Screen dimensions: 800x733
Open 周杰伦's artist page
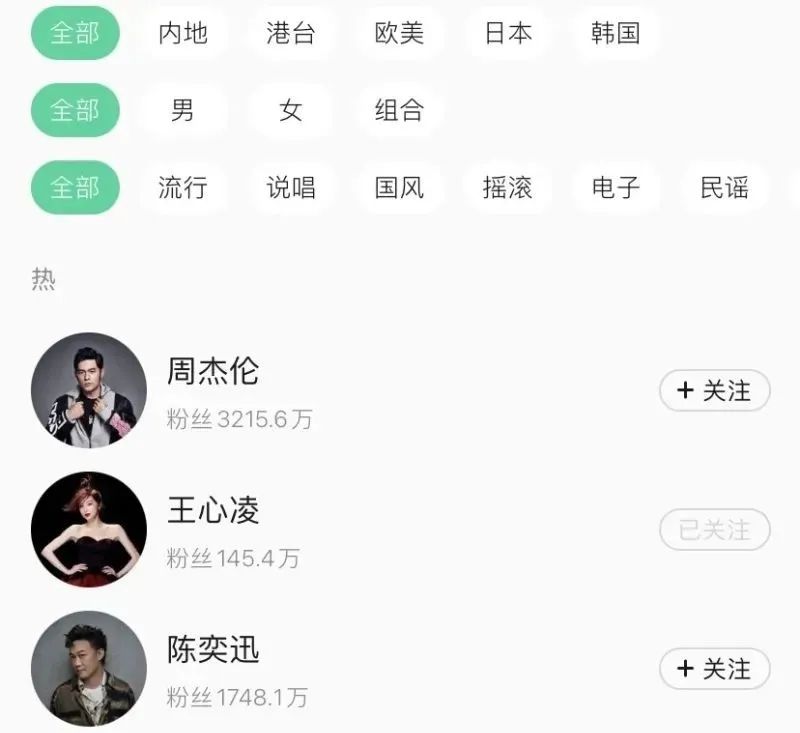[x=213, y=372]
